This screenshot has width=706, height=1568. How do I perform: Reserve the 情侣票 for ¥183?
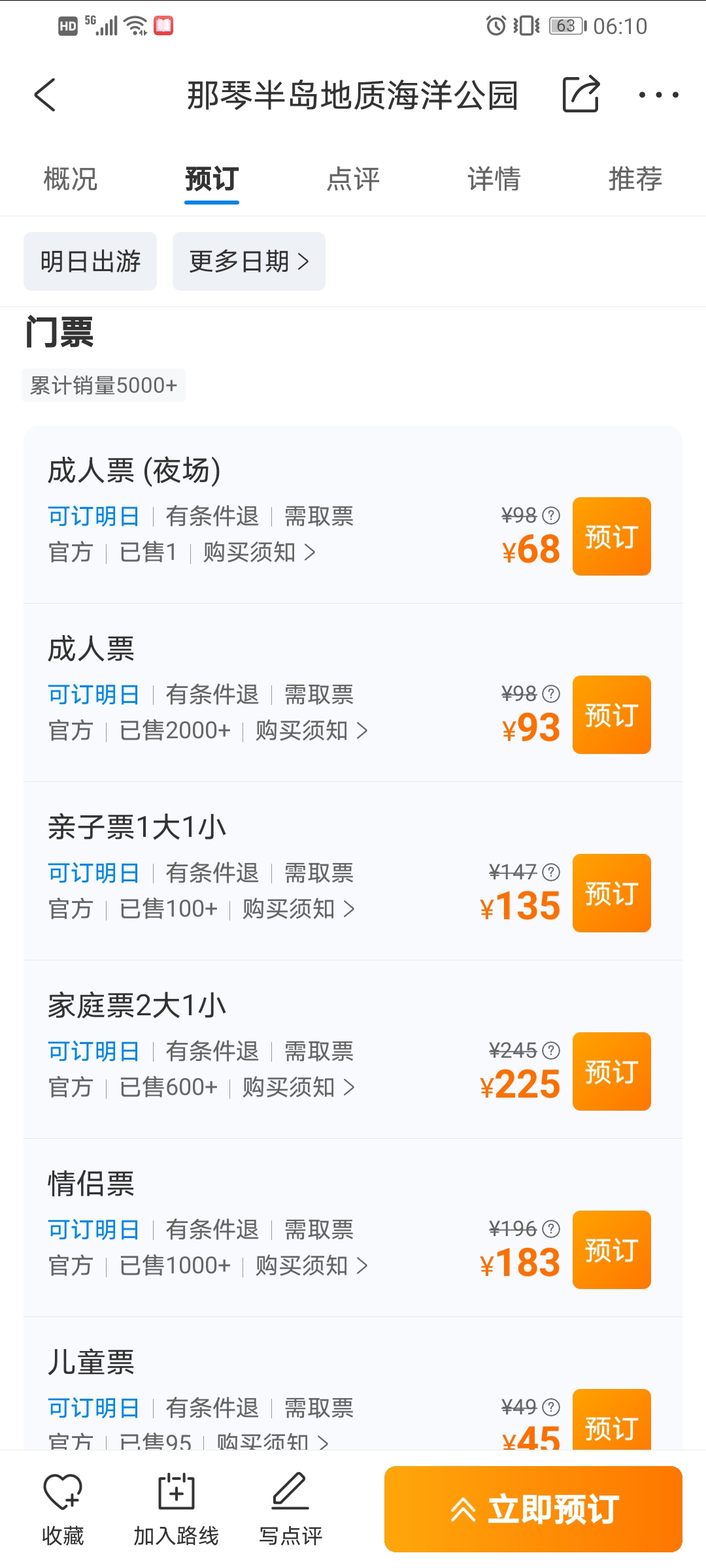(611, 1250)
